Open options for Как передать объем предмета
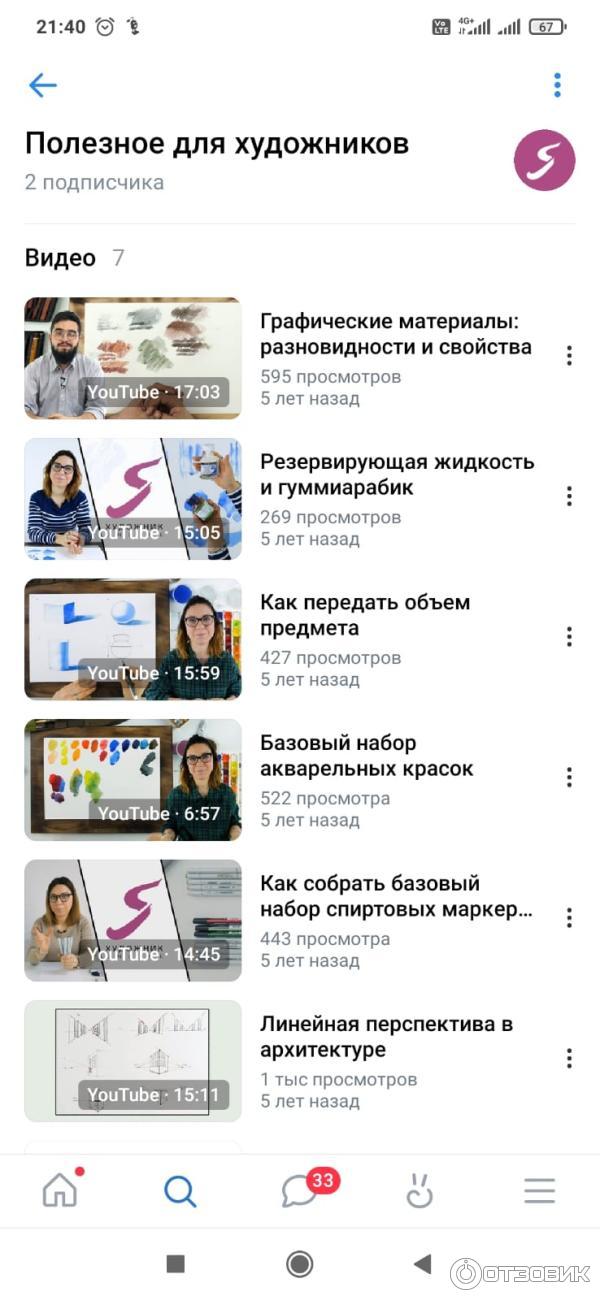Screen dimensions: 600x1300 click(569, 636)
